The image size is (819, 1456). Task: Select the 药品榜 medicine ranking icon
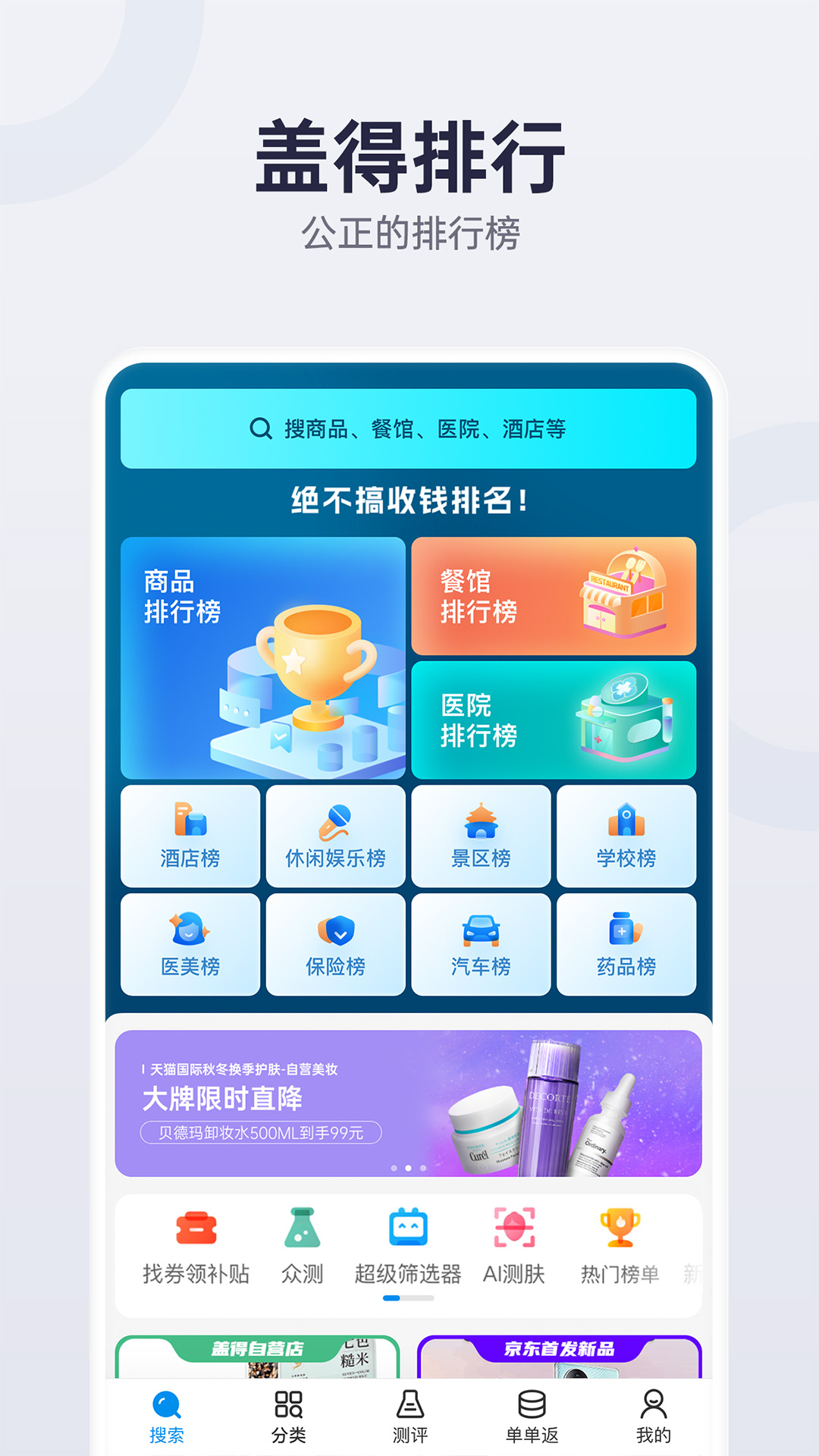point(626,943)
